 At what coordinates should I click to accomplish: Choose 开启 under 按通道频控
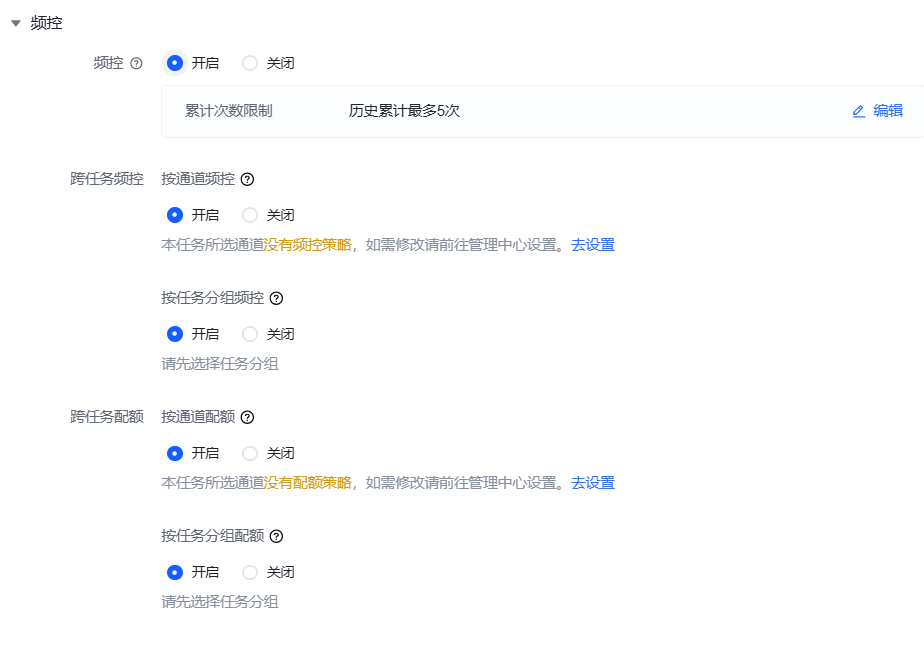(175, 215)
